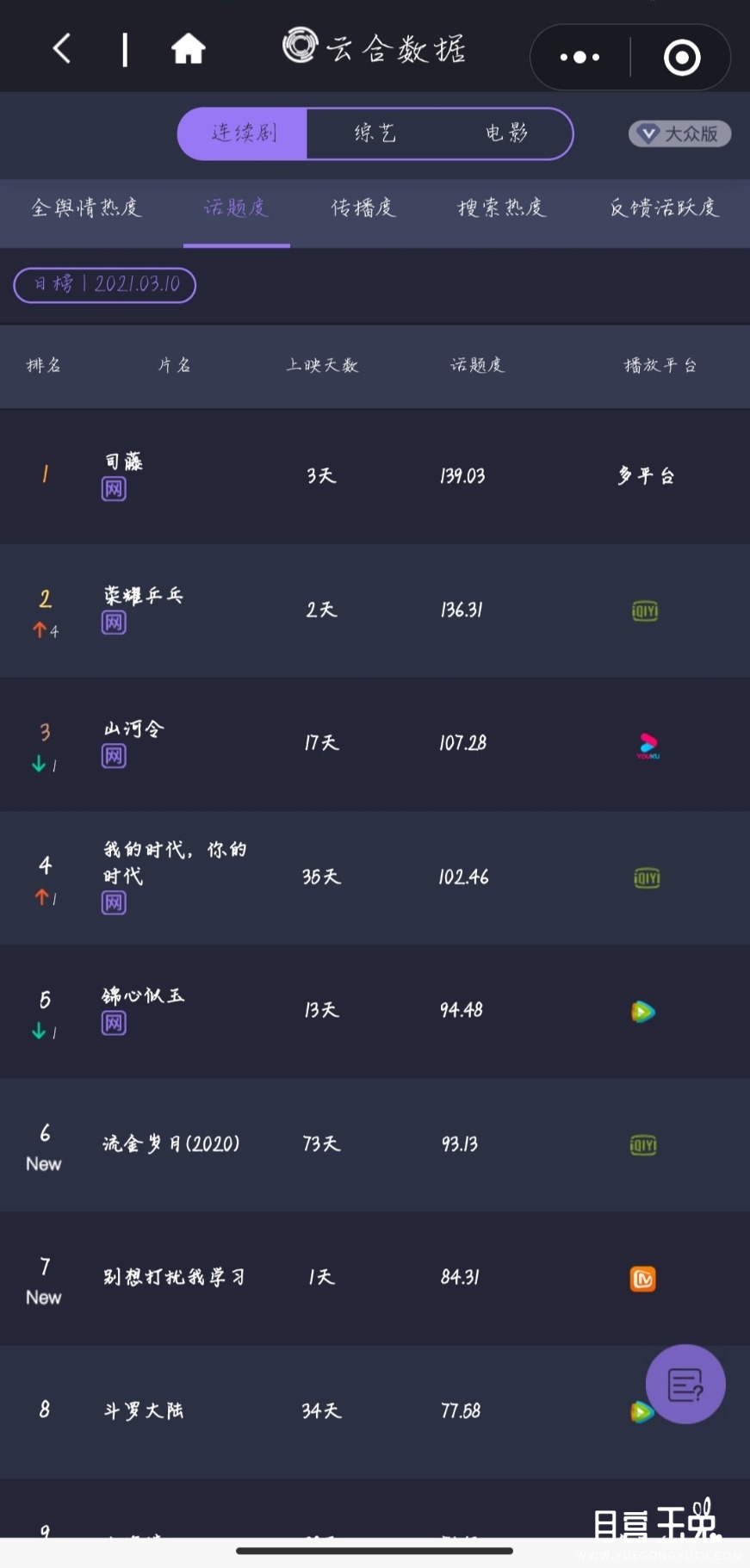Open the three-dot more menu
Viewport: 750px width, 1568px height.
[580, 58]
